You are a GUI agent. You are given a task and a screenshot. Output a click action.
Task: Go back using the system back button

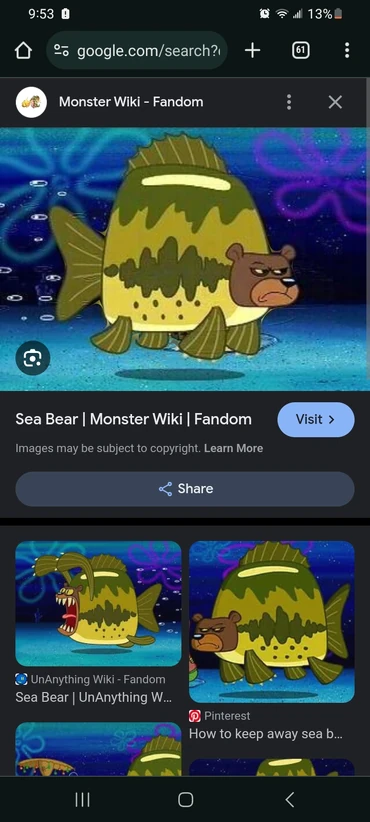click(x=289, y=799)
